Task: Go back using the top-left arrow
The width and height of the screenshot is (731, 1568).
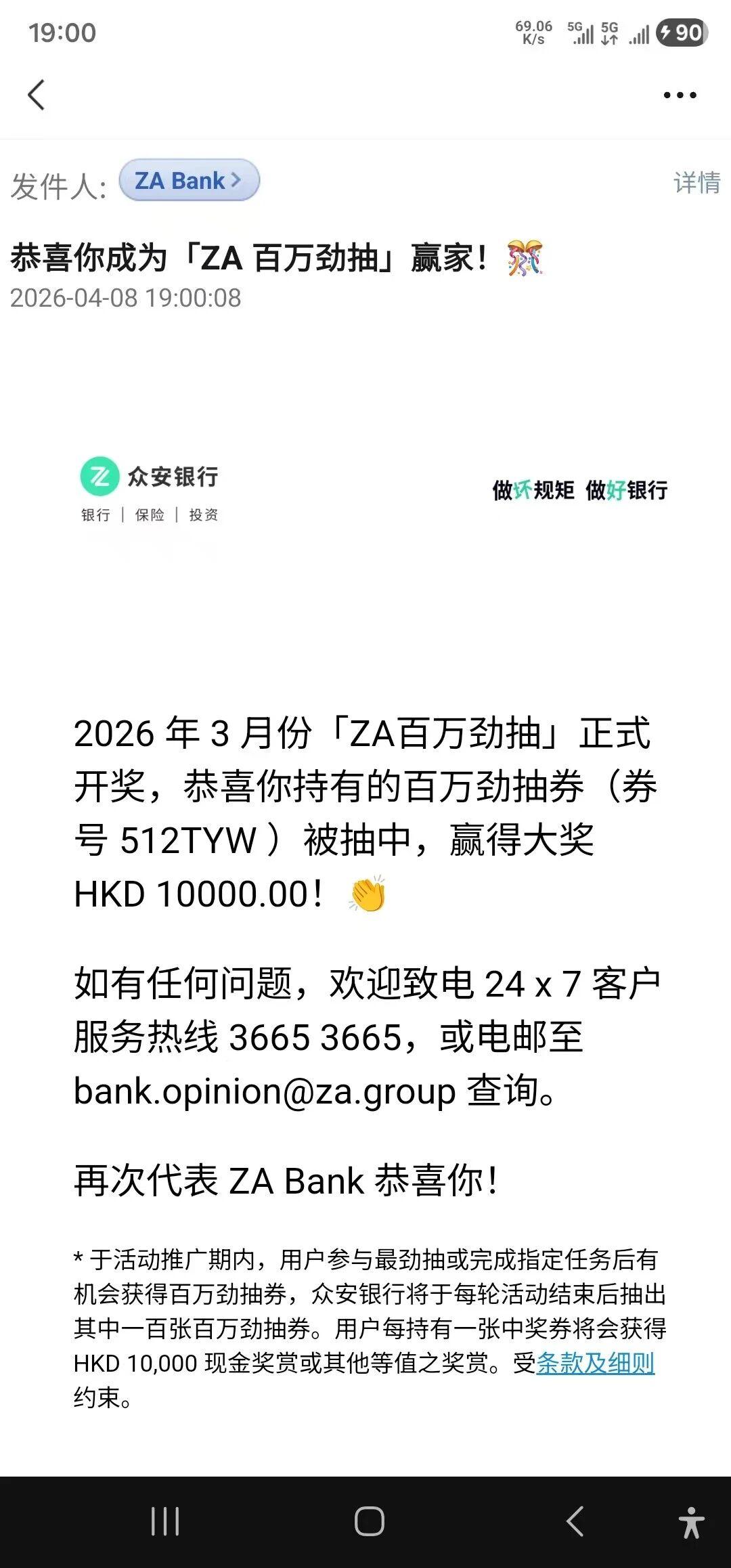Action: click(37, 95)
